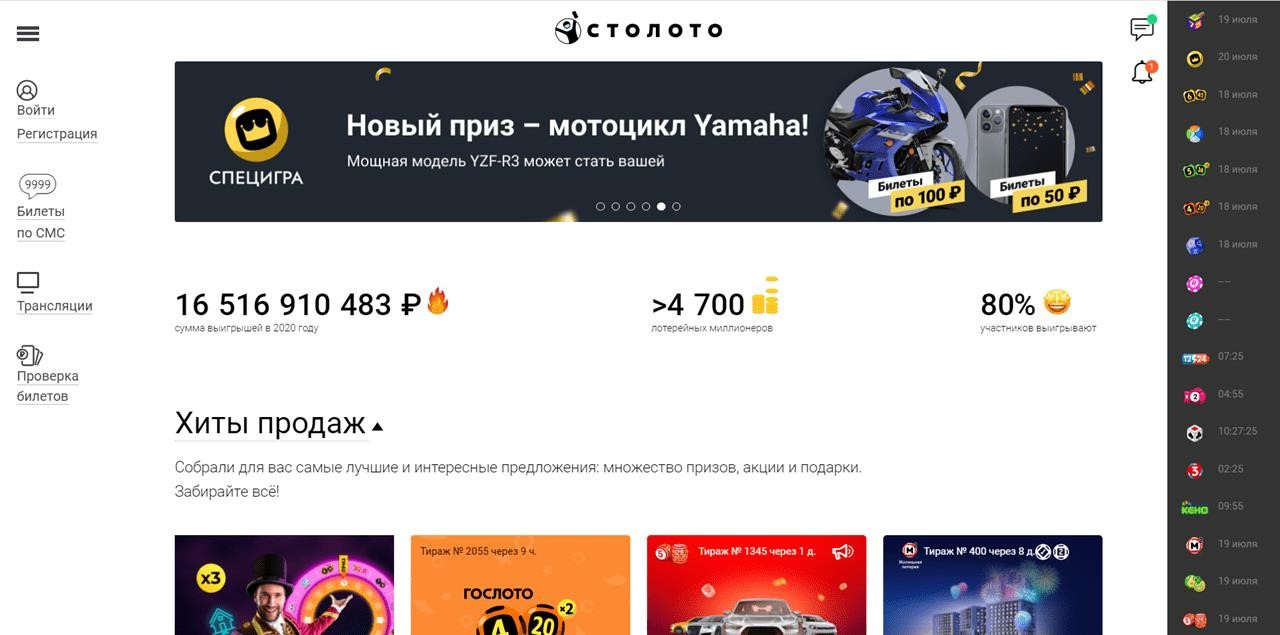Open the draw № 400 housing lottery card
The width and height of the screenshot is (1280, 635).
pos(992,585)
